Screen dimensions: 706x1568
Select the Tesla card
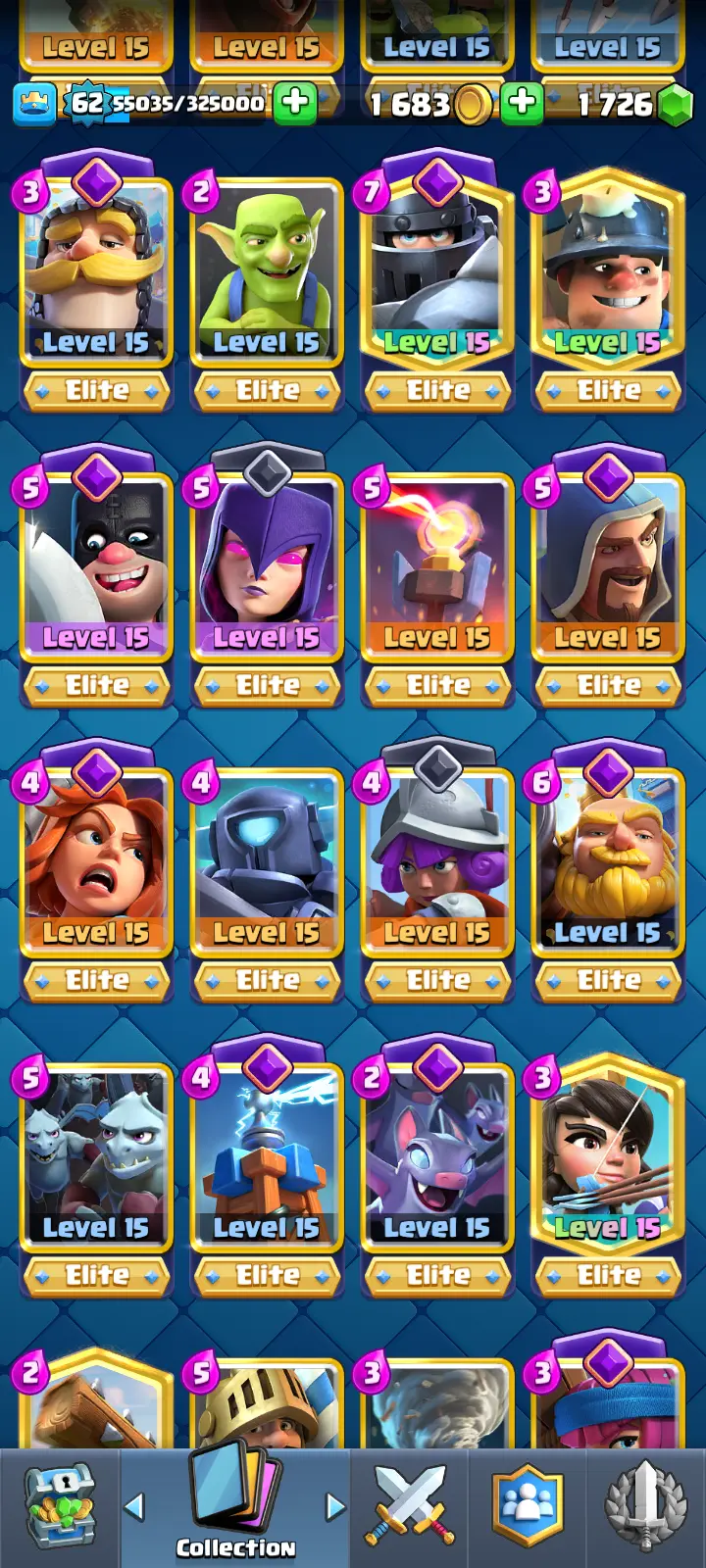(x=267, y=1156)
